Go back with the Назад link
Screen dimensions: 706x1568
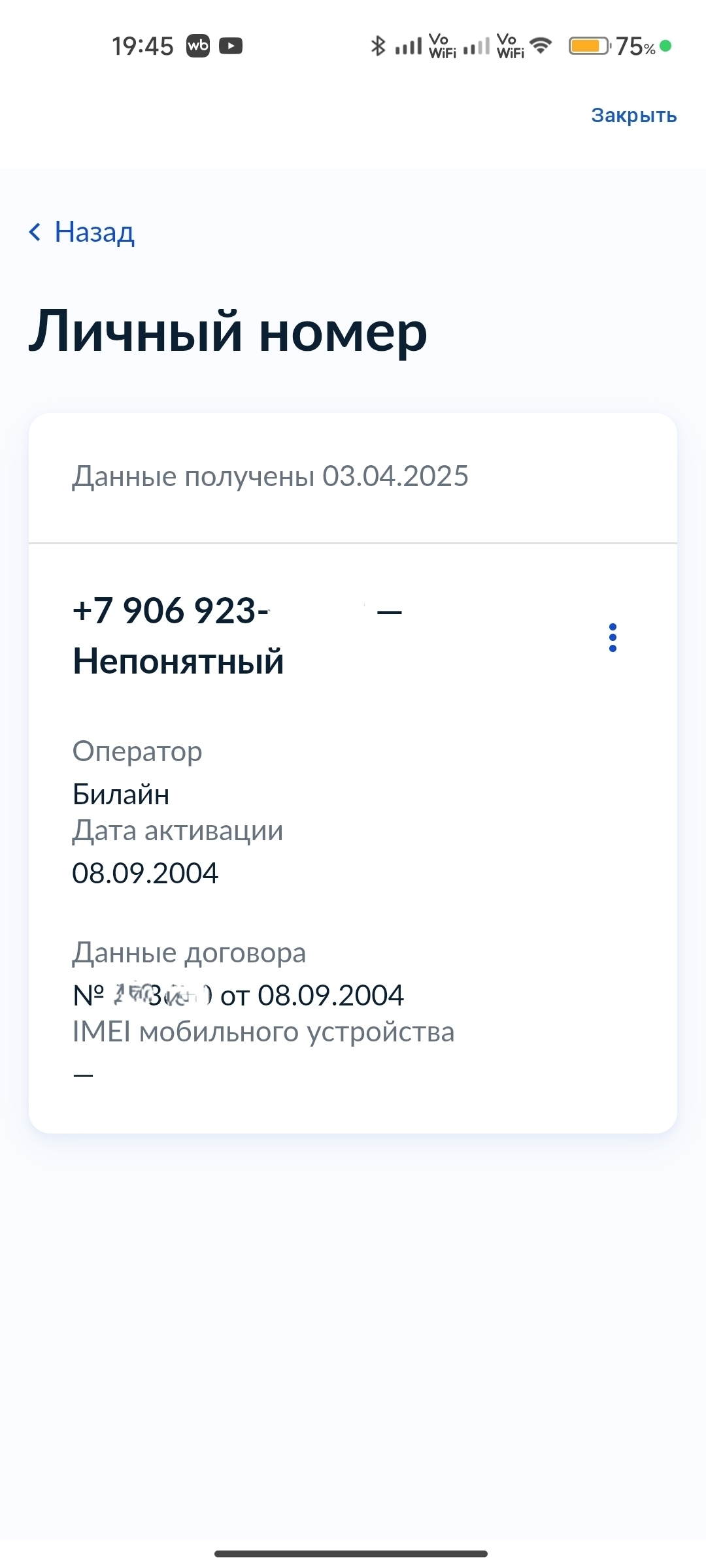(x=82, y=232)
